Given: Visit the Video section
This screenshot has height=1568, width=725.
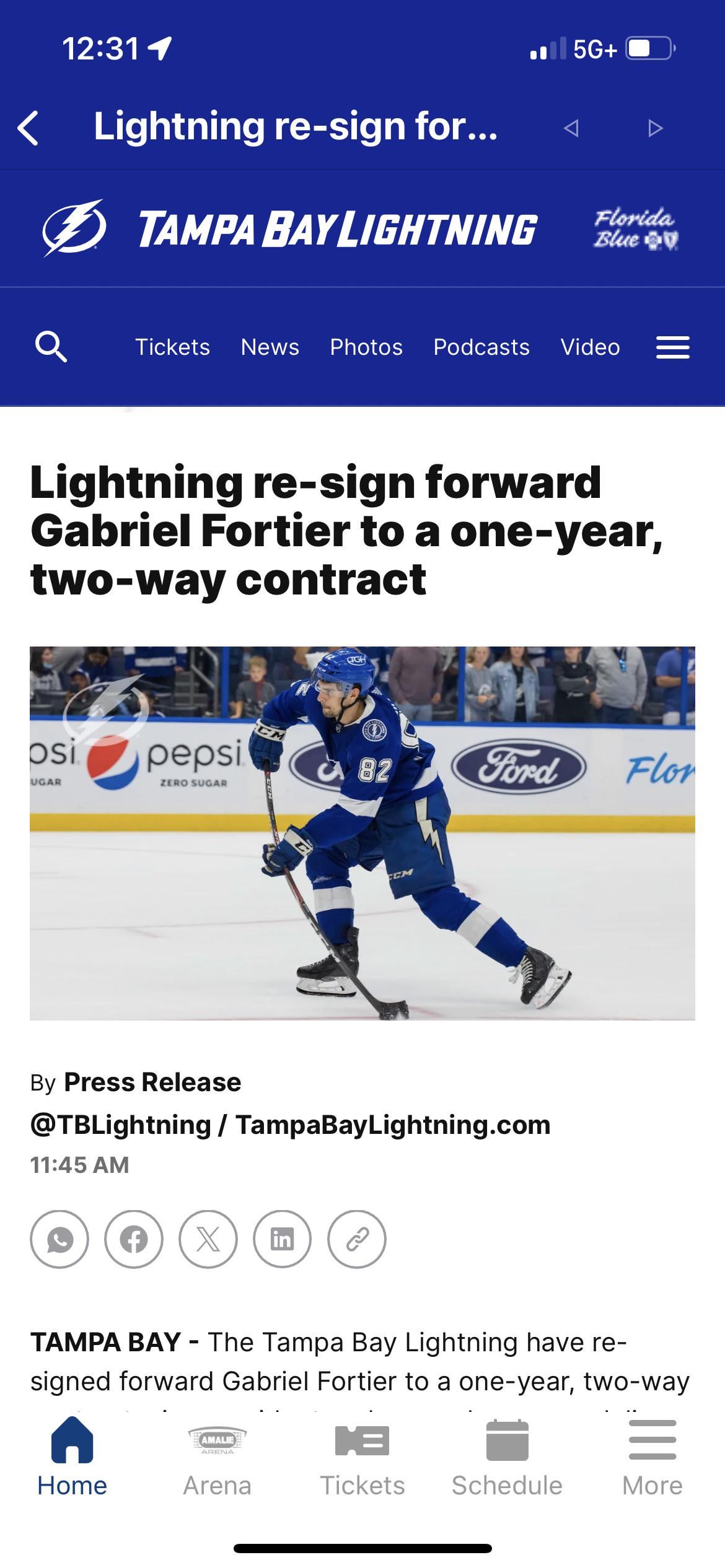Looking at the screenshot, I should click(590, 347).
